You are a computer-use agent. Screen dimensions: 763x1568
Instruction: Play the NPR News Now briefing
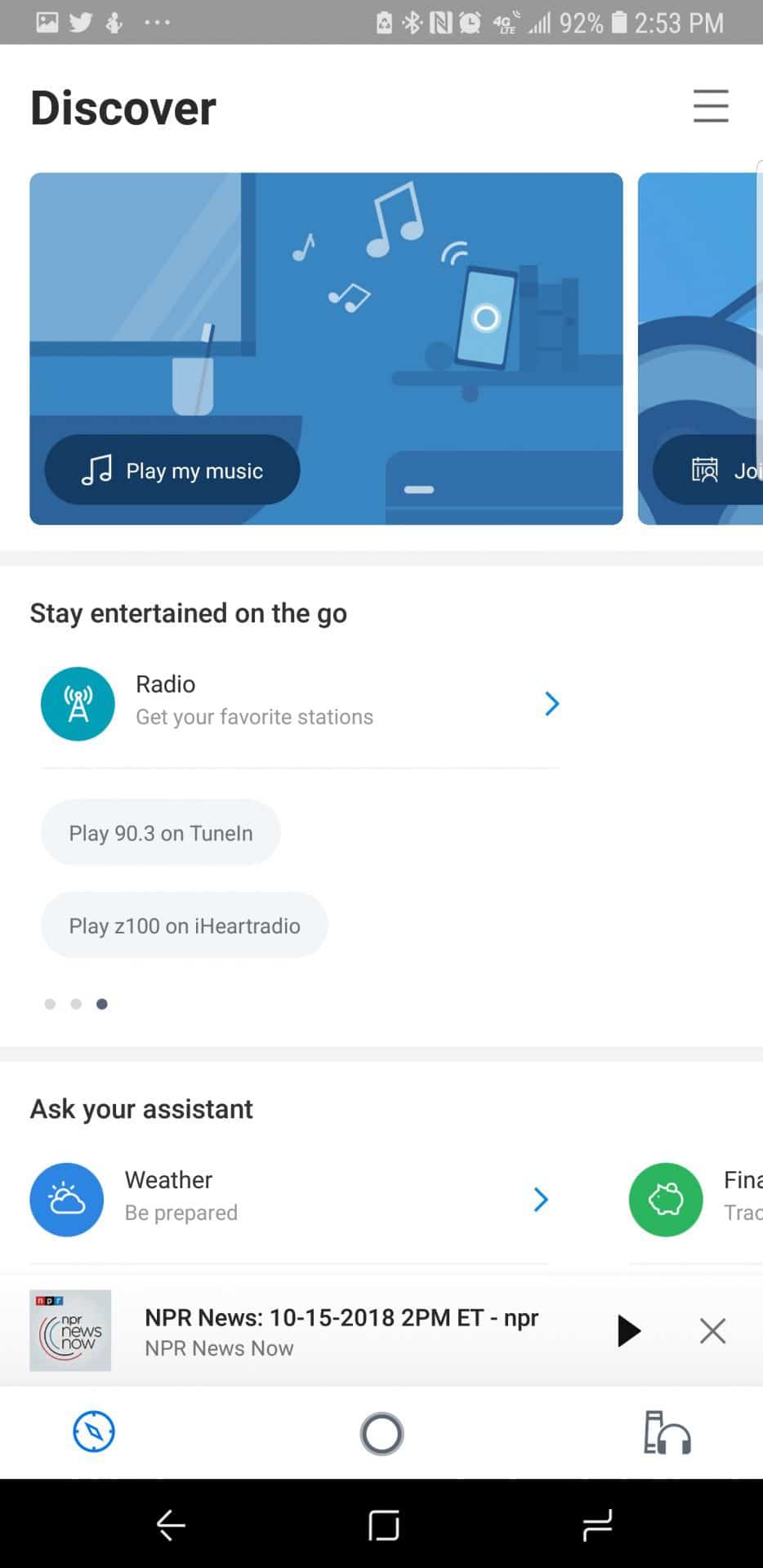(629, 1330)
